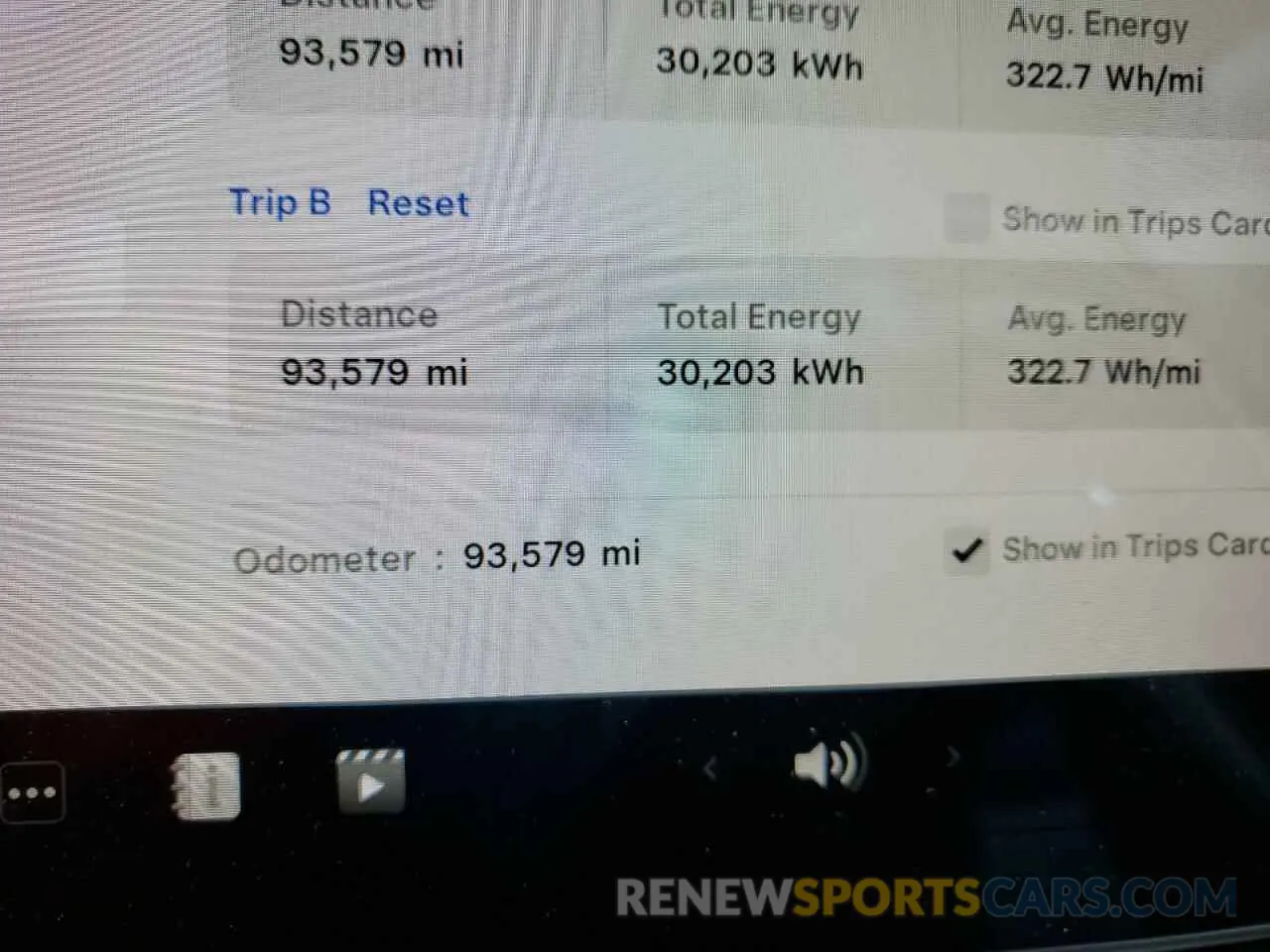Lower volume with the left arrow

(x=709, y=767)
